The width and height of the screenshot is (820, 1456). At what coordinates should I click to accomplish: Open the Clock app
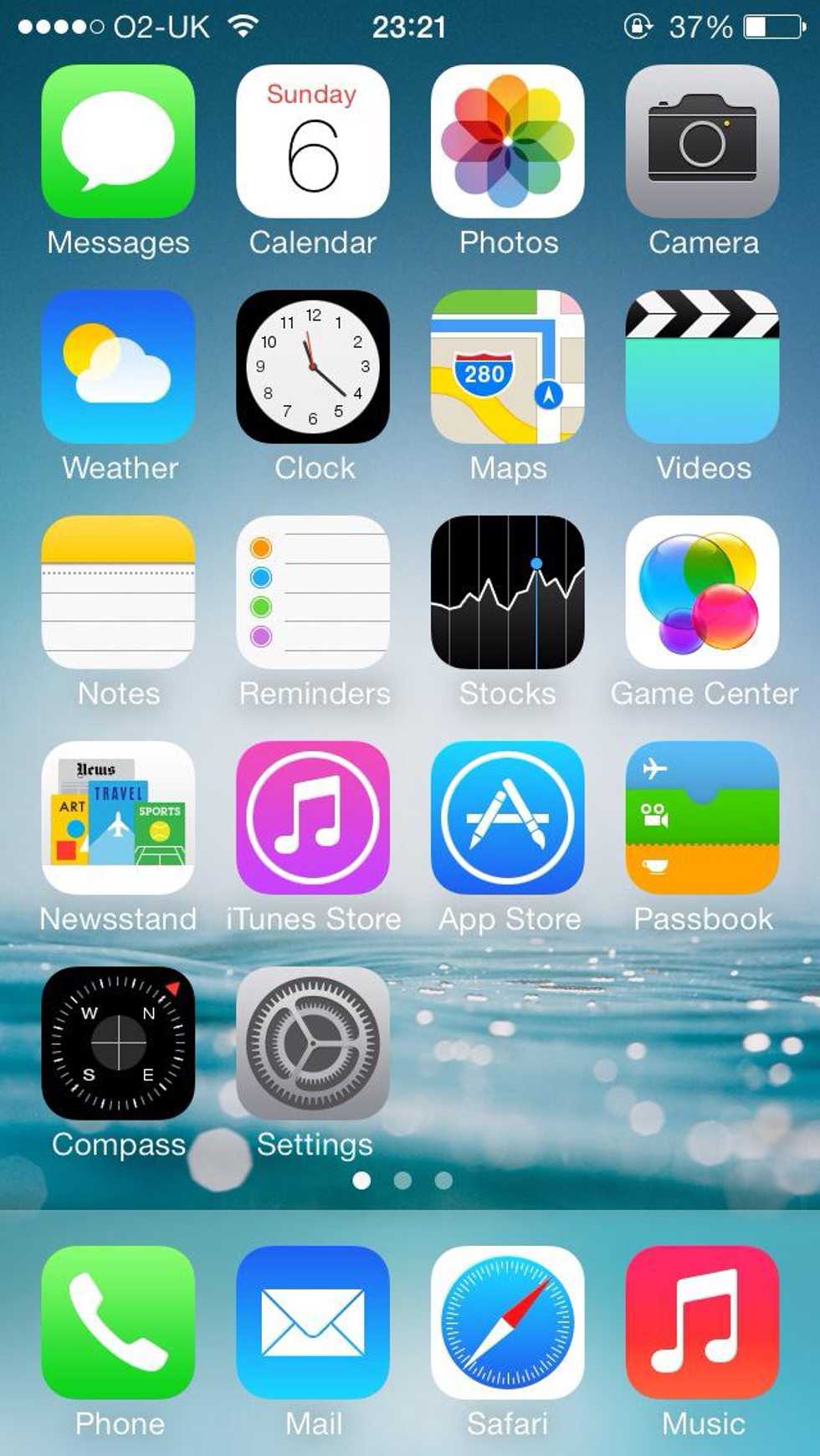[313, 367]
